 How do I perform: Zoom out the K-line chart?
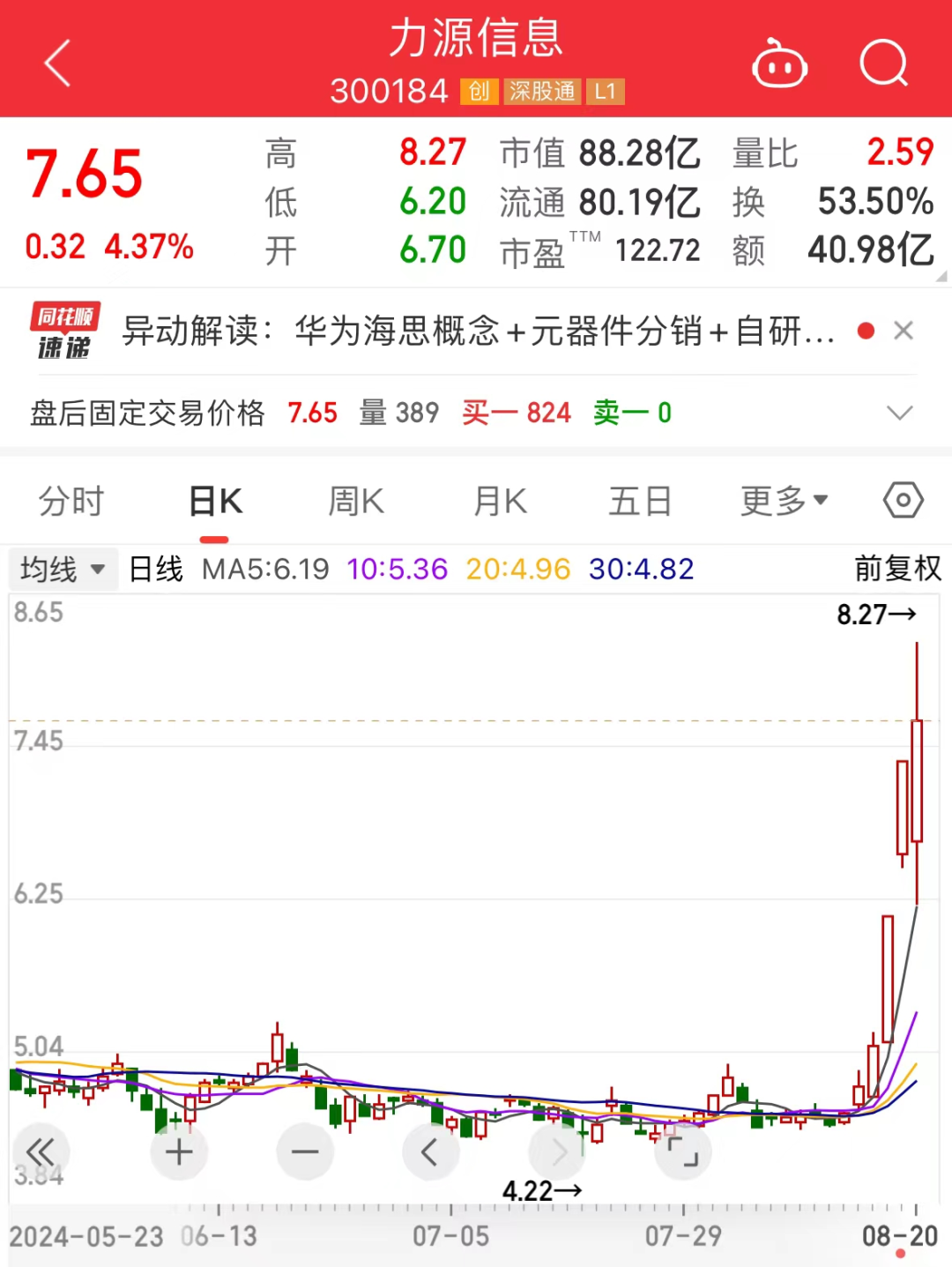point(305,1151)
